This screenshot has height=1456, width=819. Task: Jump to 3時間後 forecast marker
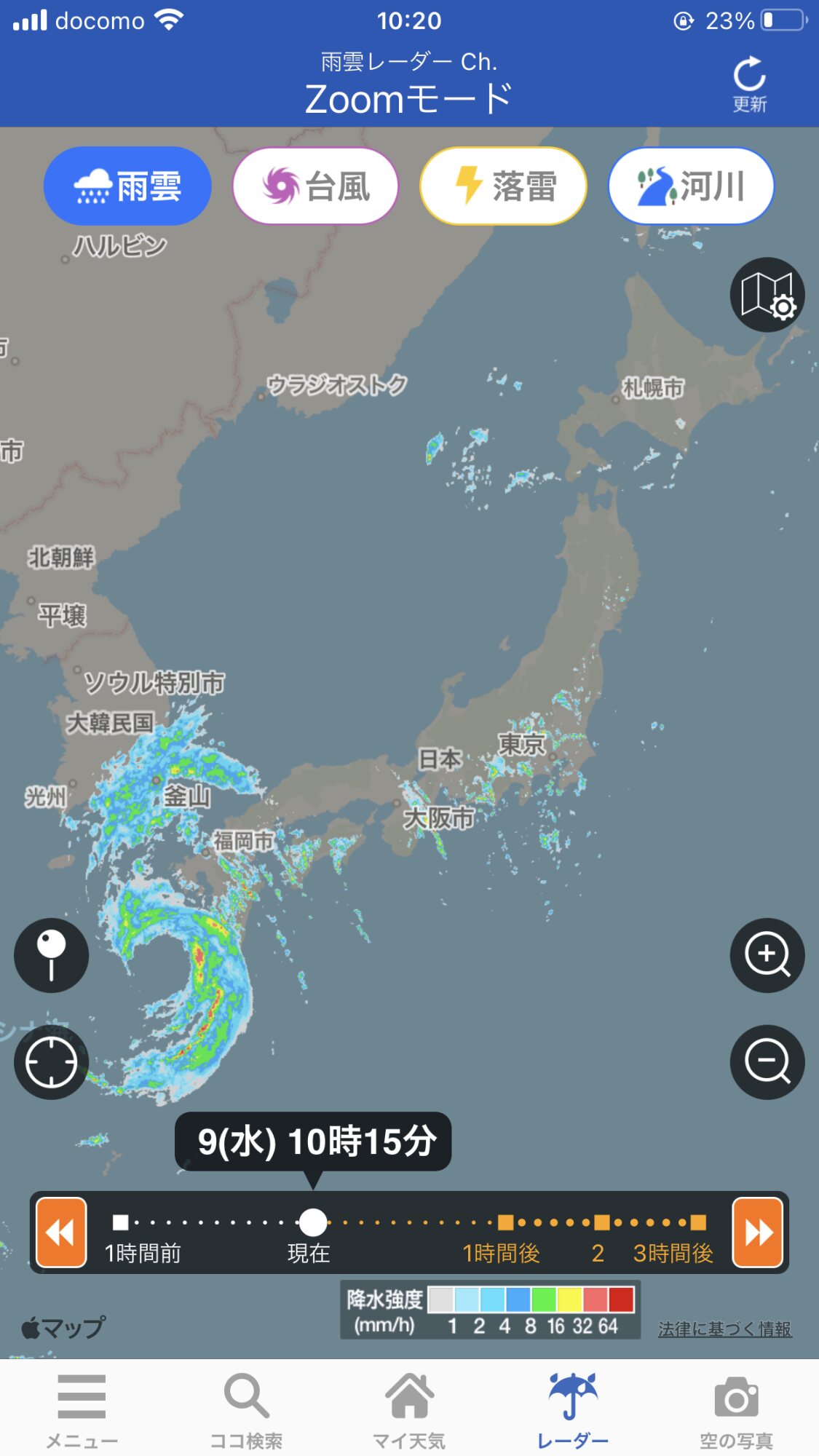point(697,1222)
